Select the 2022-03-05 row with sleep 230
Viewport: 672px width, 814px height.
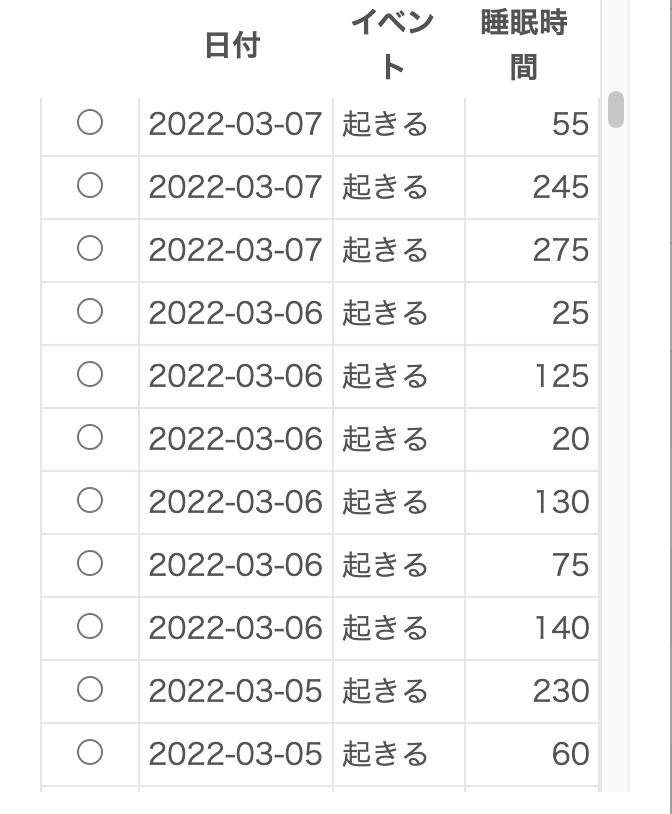point(90,690)
